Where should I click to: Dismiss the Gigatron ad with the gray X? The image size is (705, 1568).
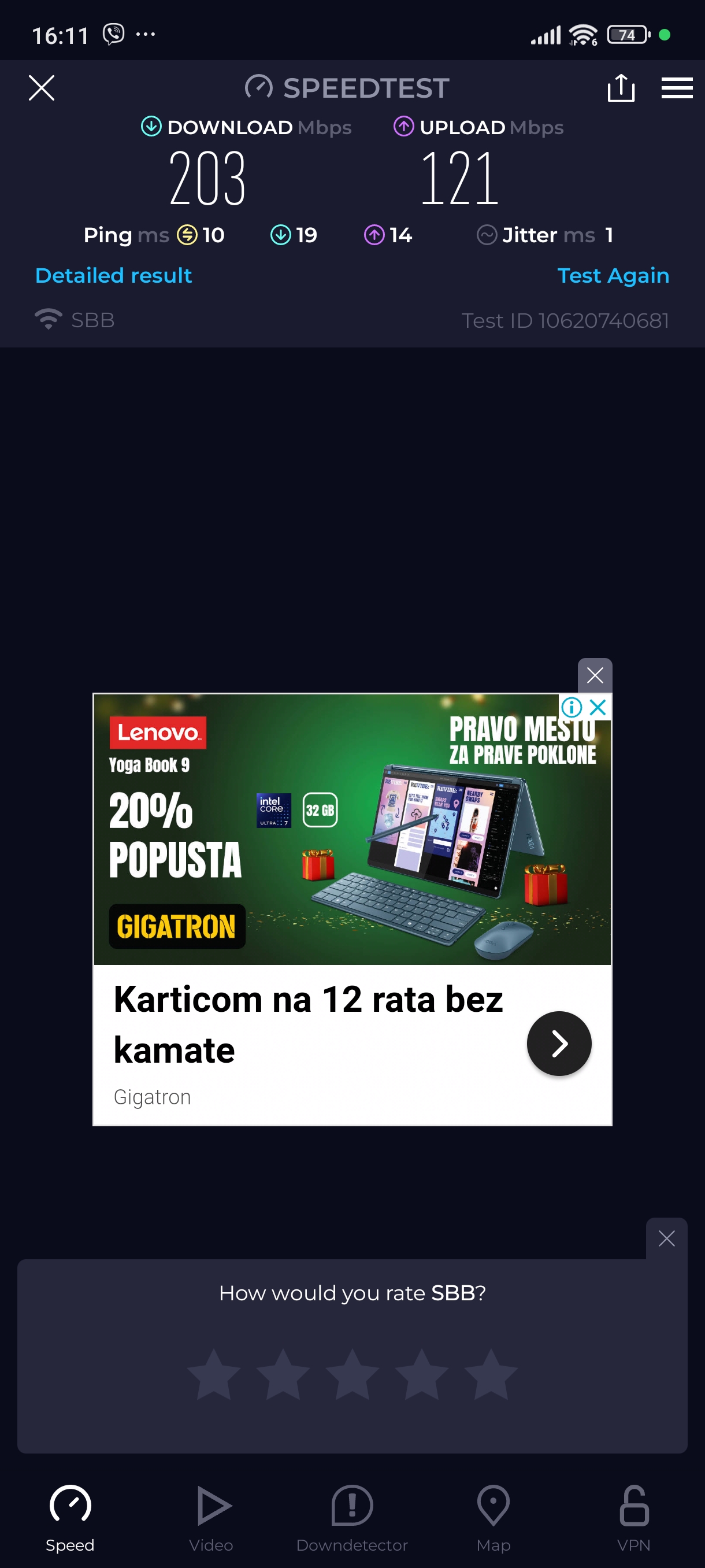click(x=594, y=675)
